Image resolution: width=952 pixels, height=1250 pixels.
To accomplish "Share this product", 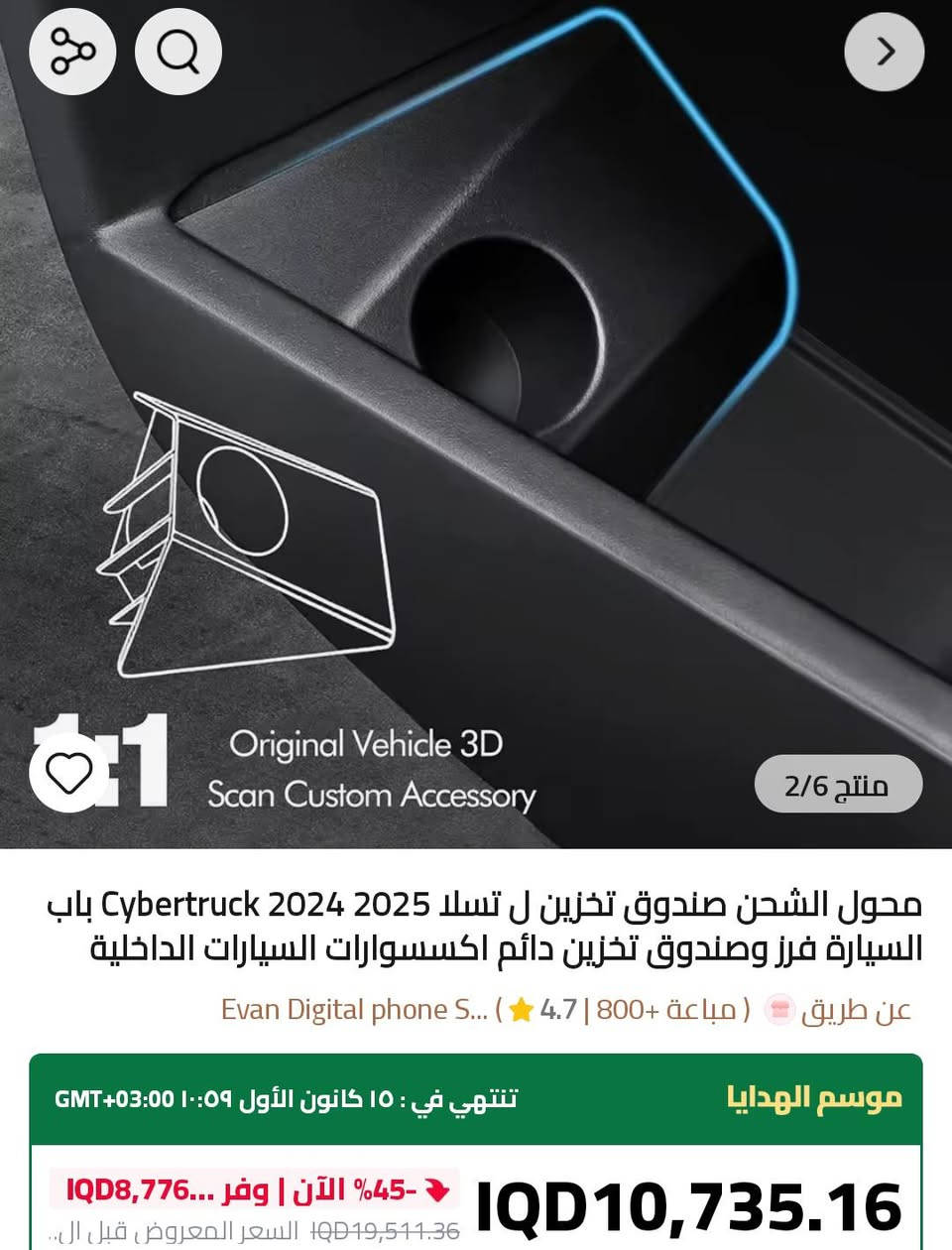I will coord(72,51).
